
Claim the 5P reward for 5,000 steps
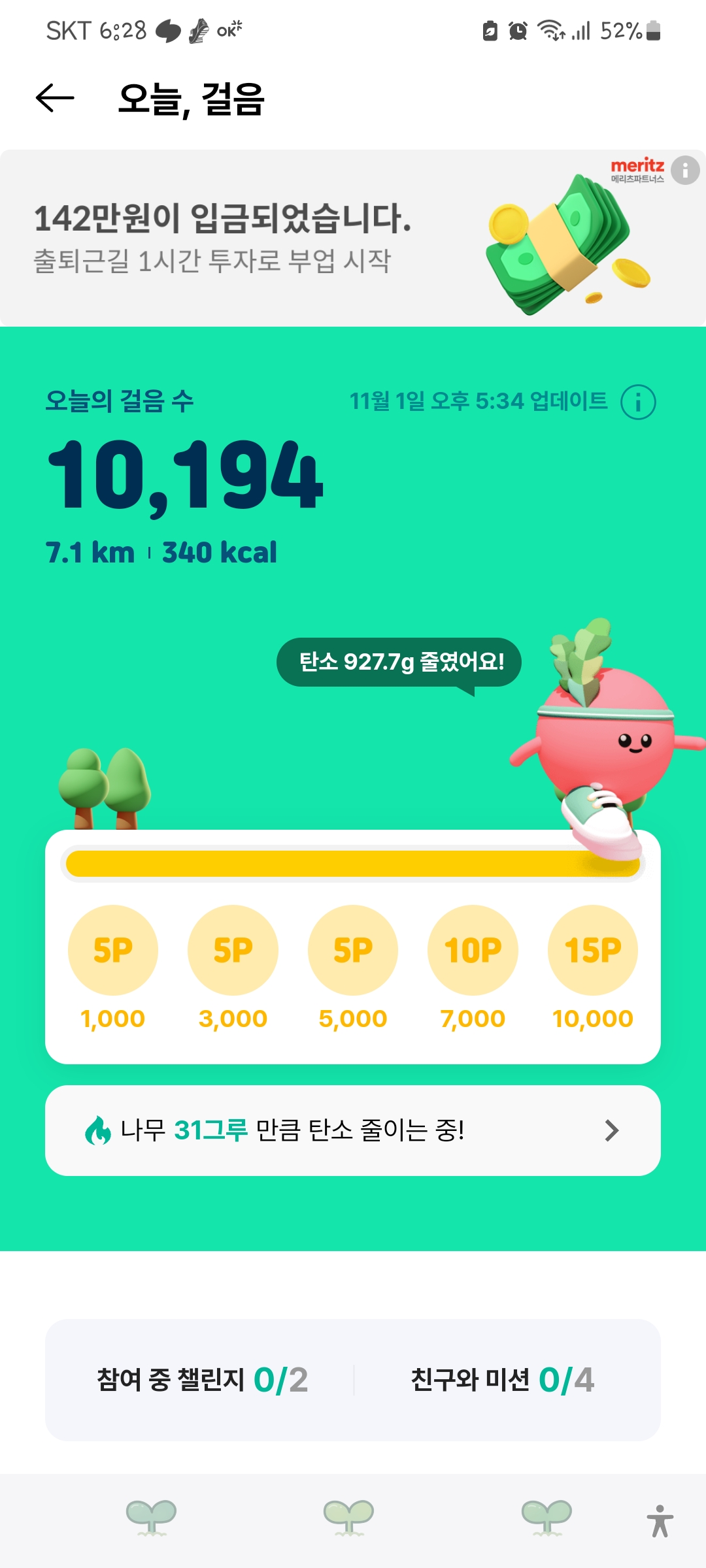[353, 950]
